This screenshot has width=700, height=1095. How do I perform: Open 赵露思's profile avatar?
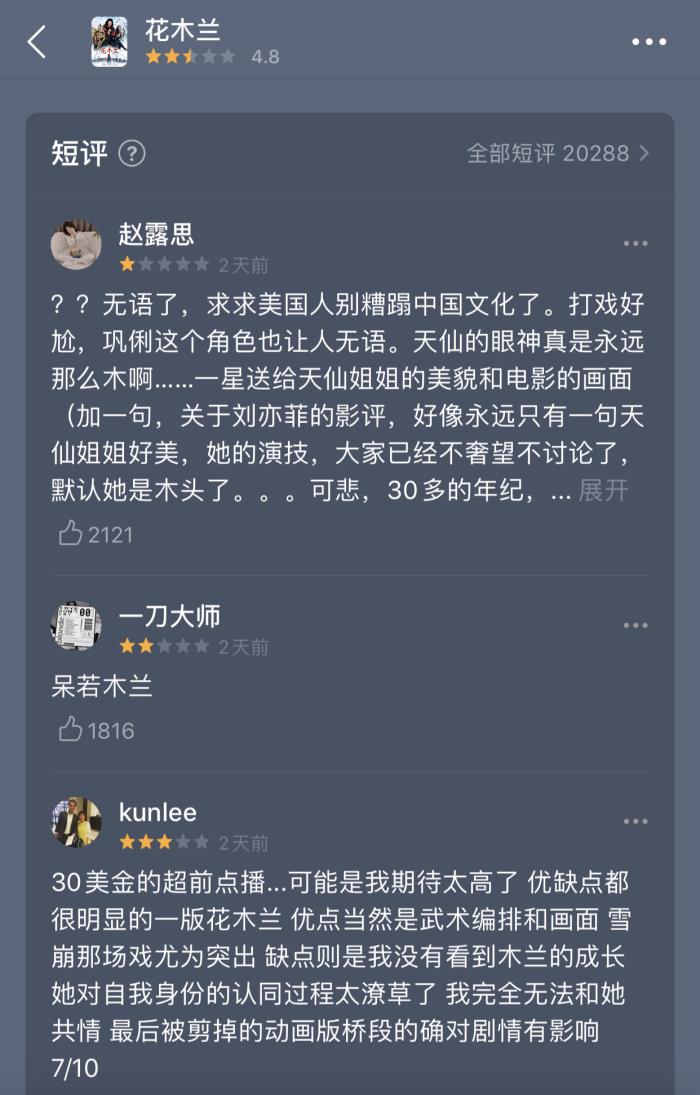click(76, 245)
